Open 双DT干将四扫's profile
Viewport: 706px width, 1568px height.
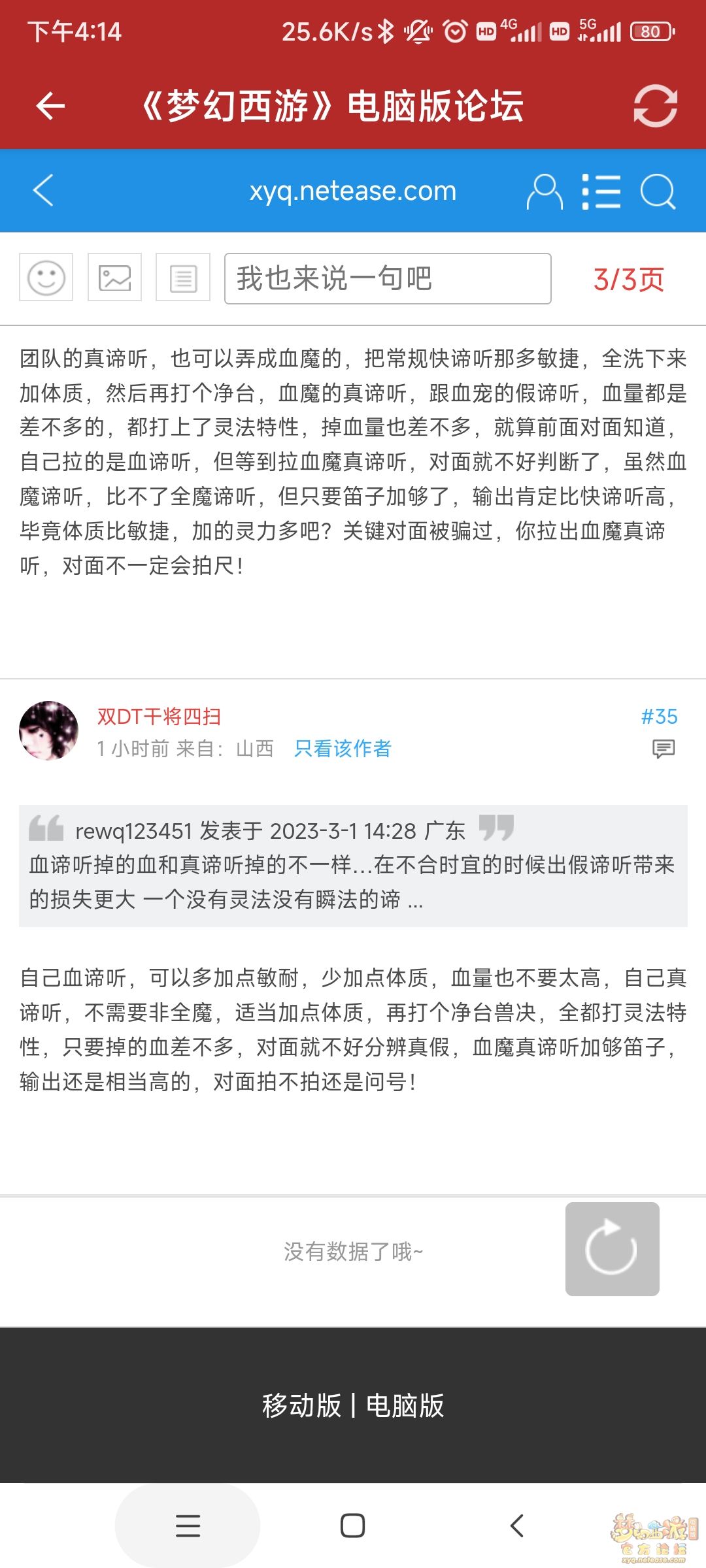159,717
